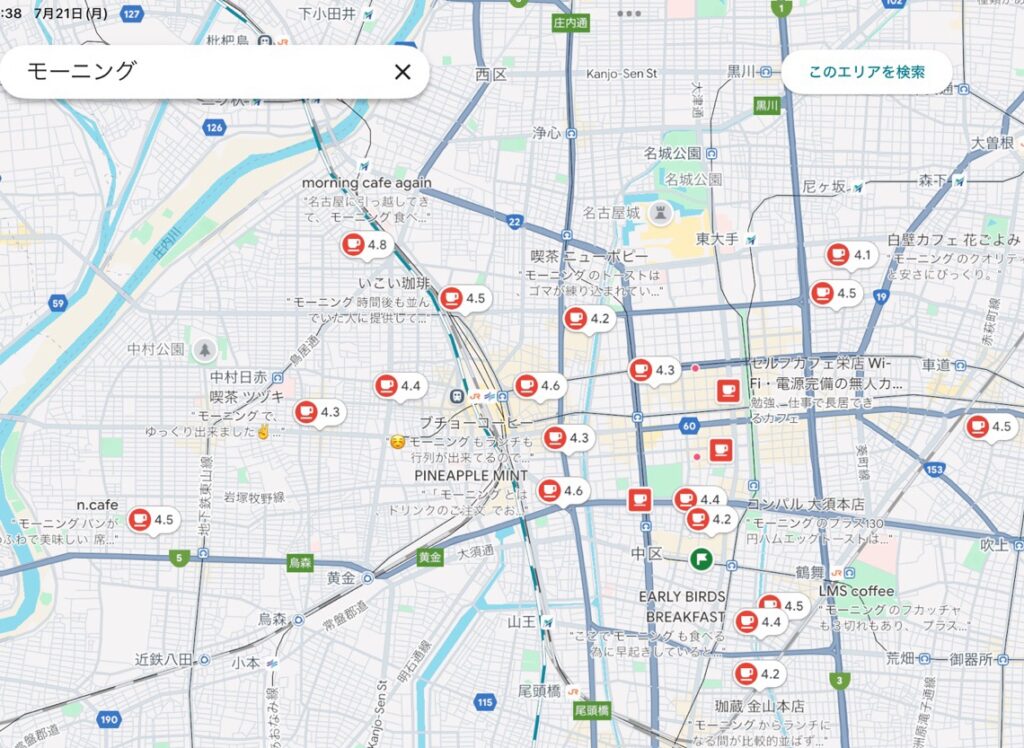Open the 名古屋城 castle landmark

coord(660,213)
